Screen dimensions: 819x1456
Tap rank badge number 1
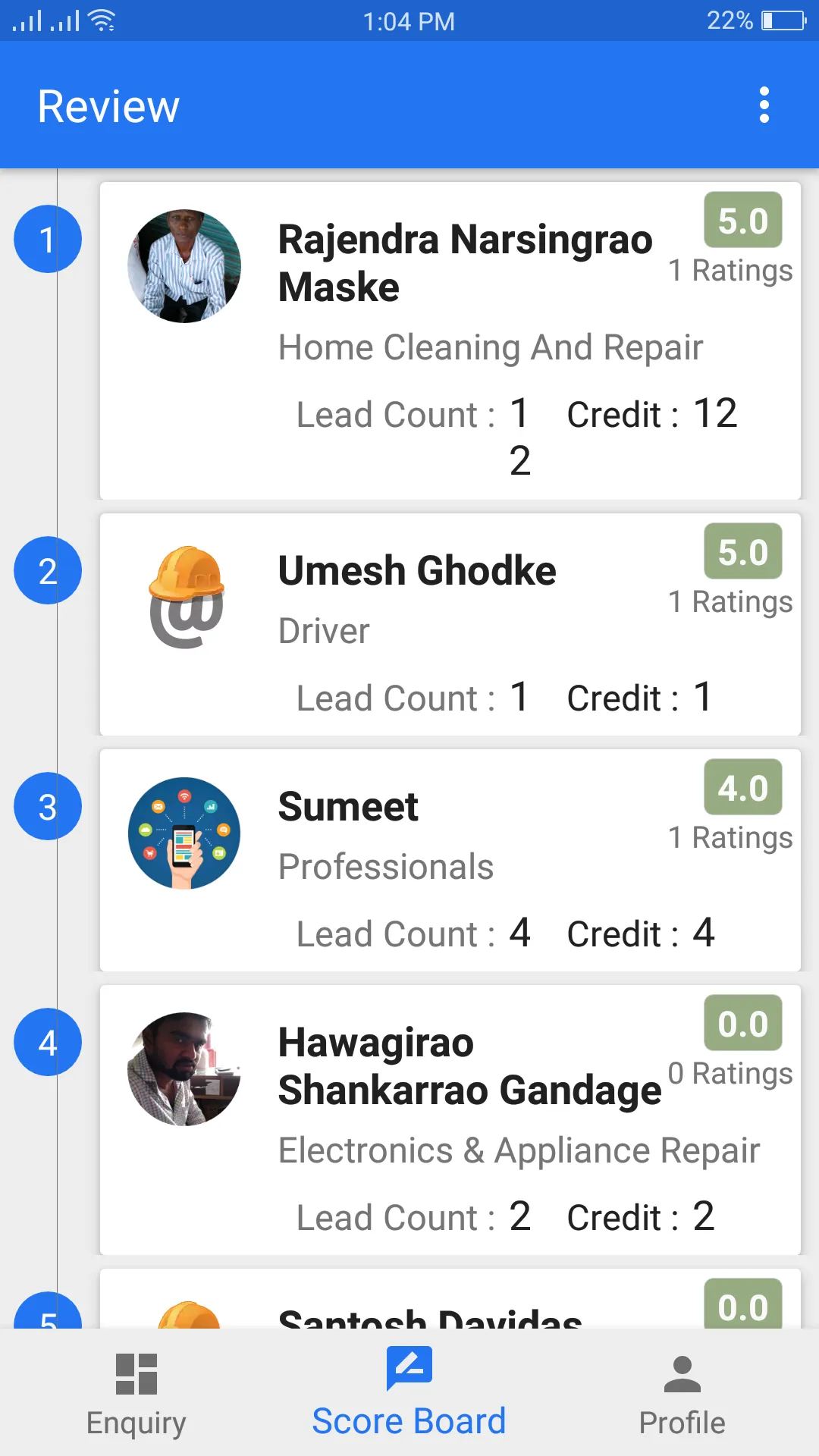coord(47,239)
